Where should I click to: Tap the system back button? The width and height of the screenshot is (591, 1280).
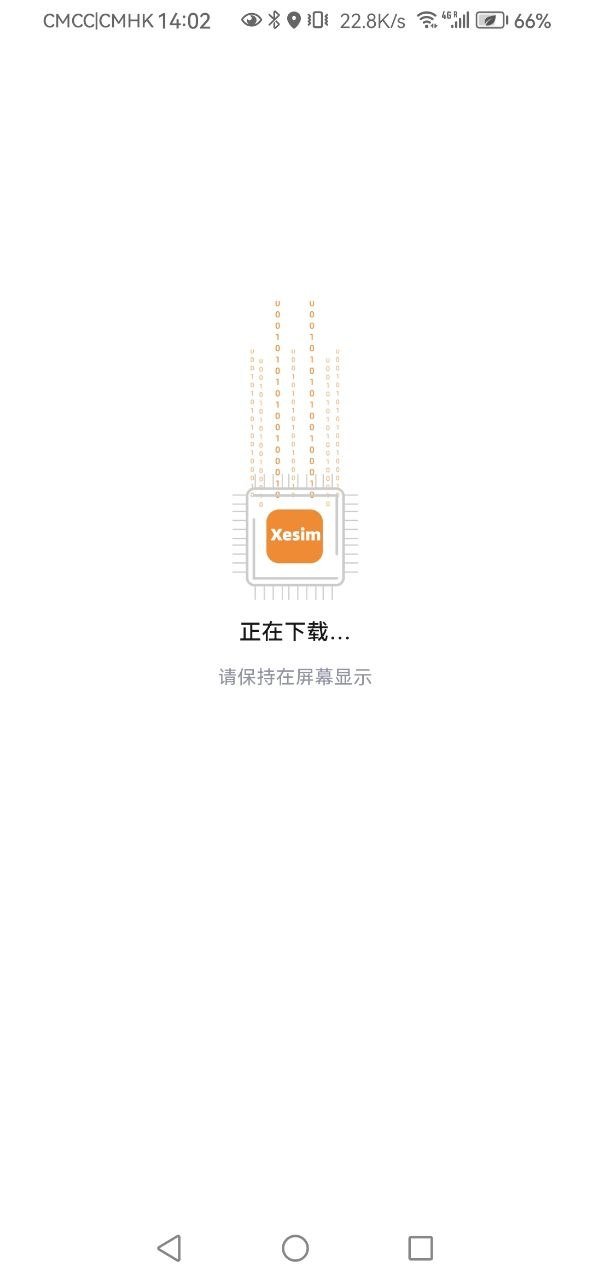click(x=169, y=1247)
